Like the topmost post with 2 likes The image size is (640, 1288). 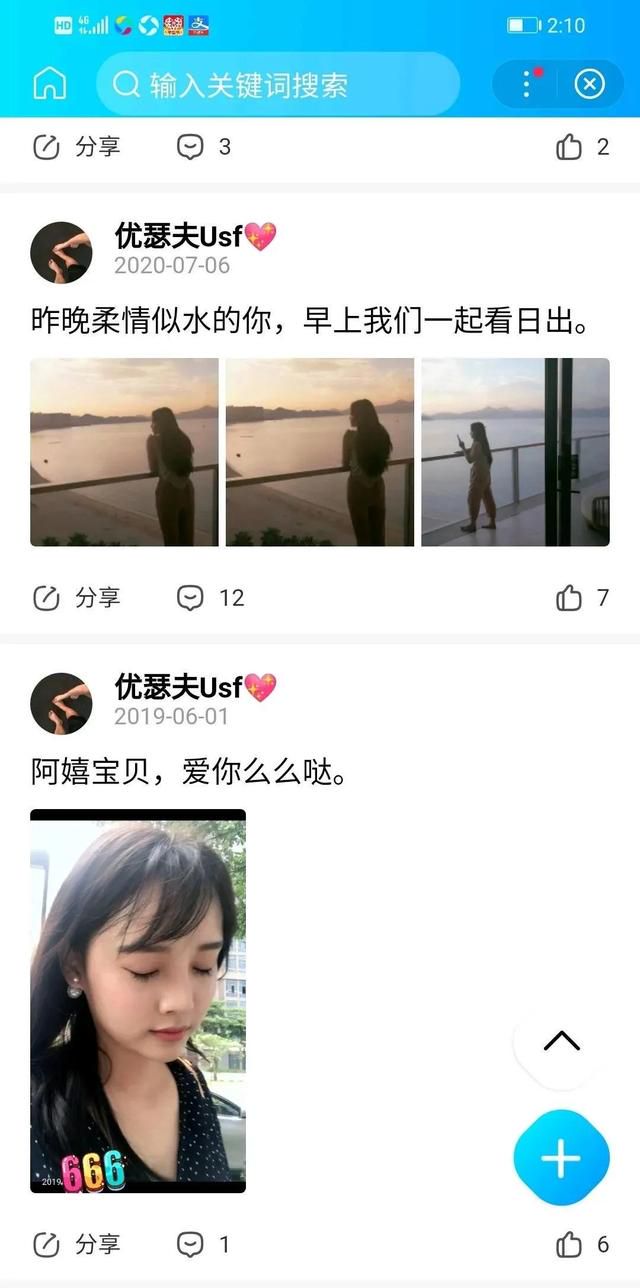[582, 147]
